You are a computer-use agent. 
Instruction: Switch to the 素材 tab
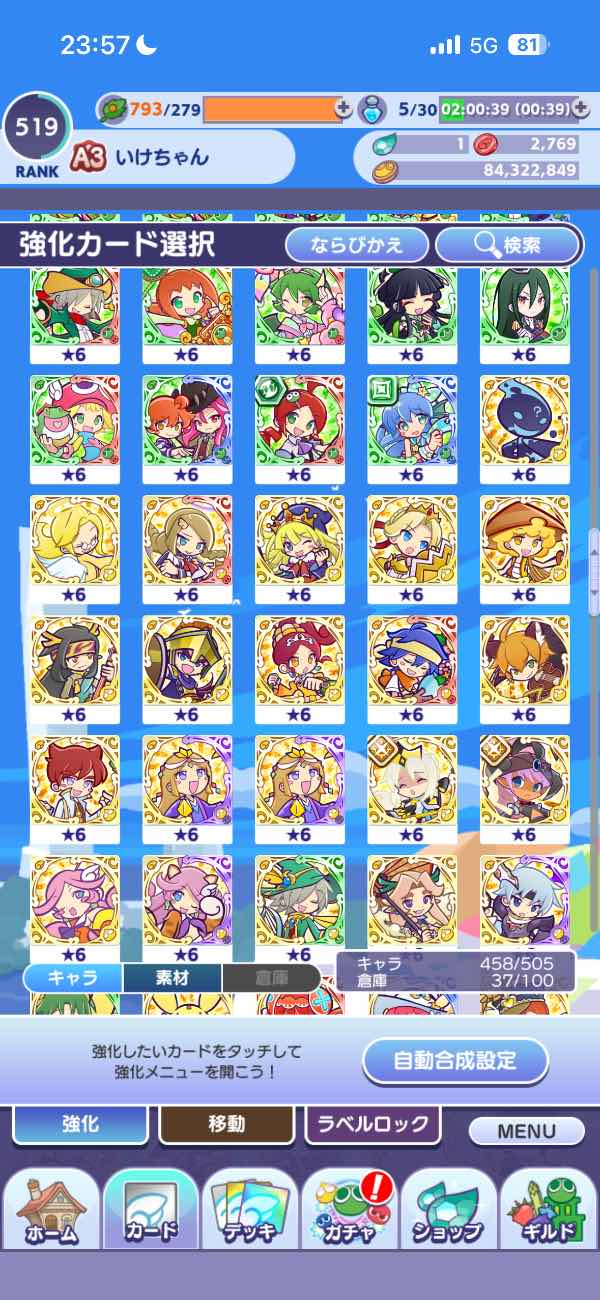172,977
